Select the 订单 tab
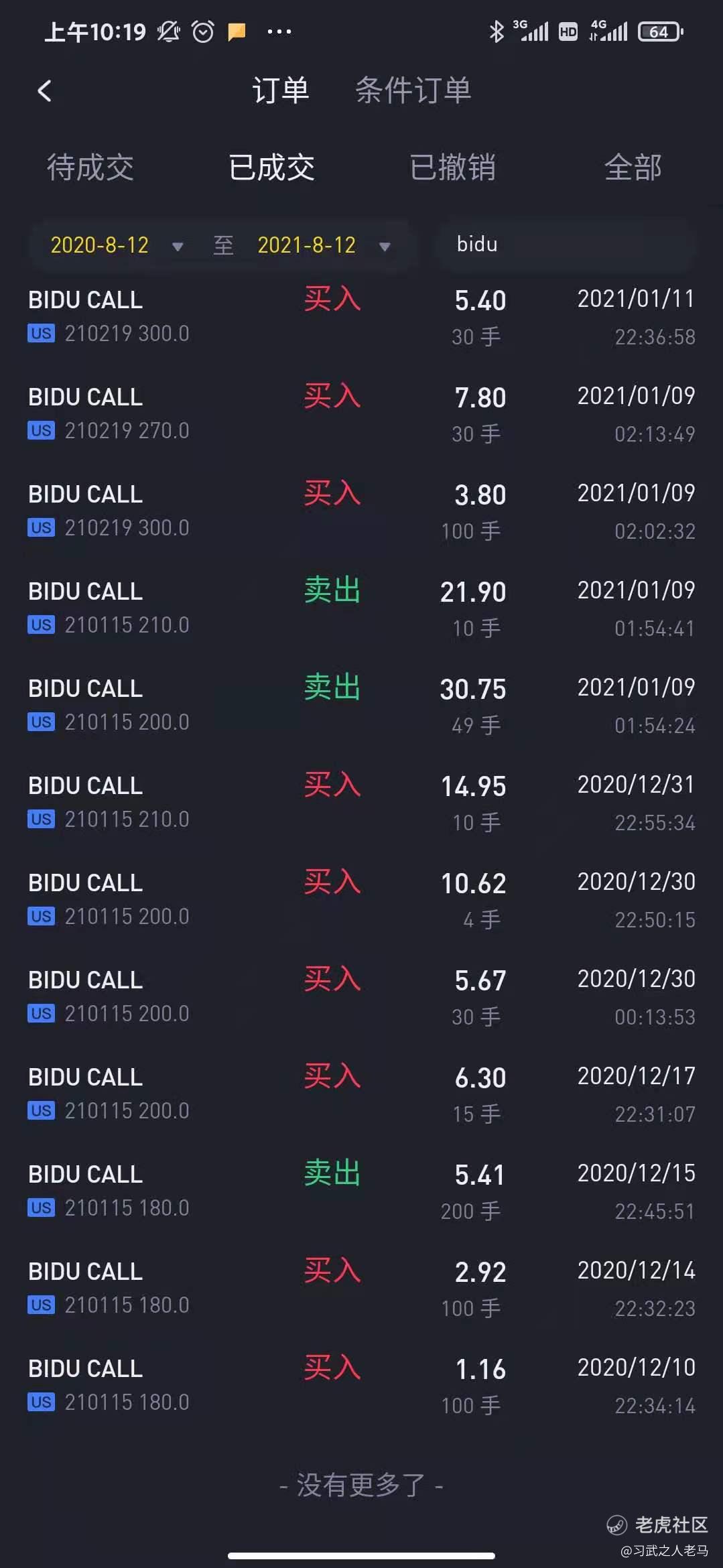This screenshot has height=1568, width=723. tap(280, 90)
